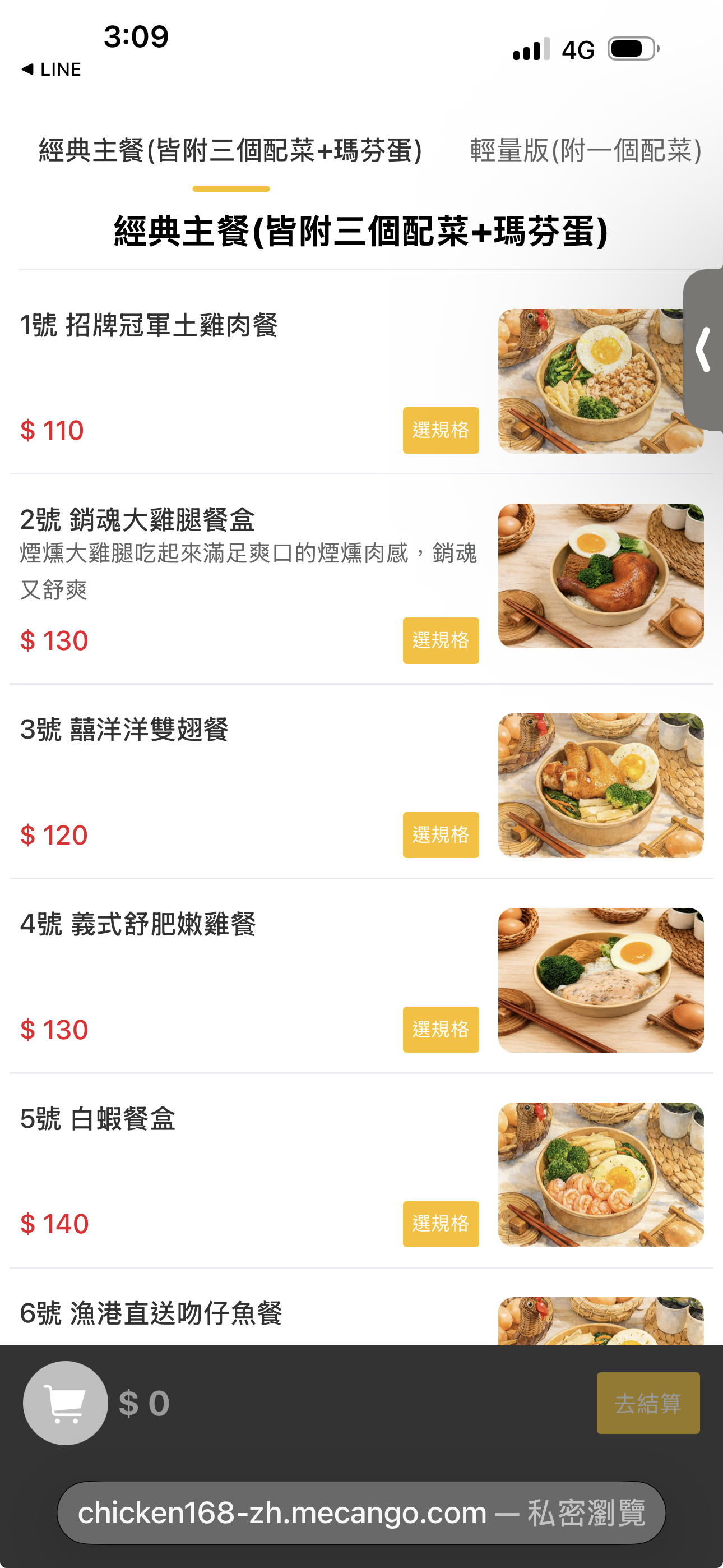The height and width of the screenshot is (1568, 723).
Task: Open the chicken168-zh.mecango.com address bar
Action: [361, 1512]
